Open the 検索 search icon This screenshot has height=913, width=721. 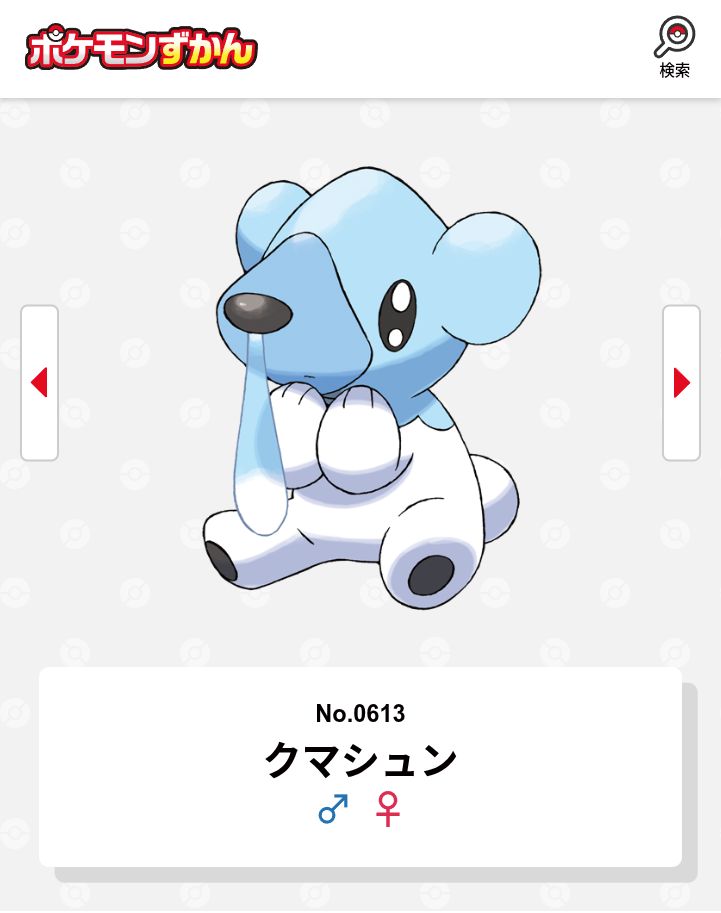675,47
